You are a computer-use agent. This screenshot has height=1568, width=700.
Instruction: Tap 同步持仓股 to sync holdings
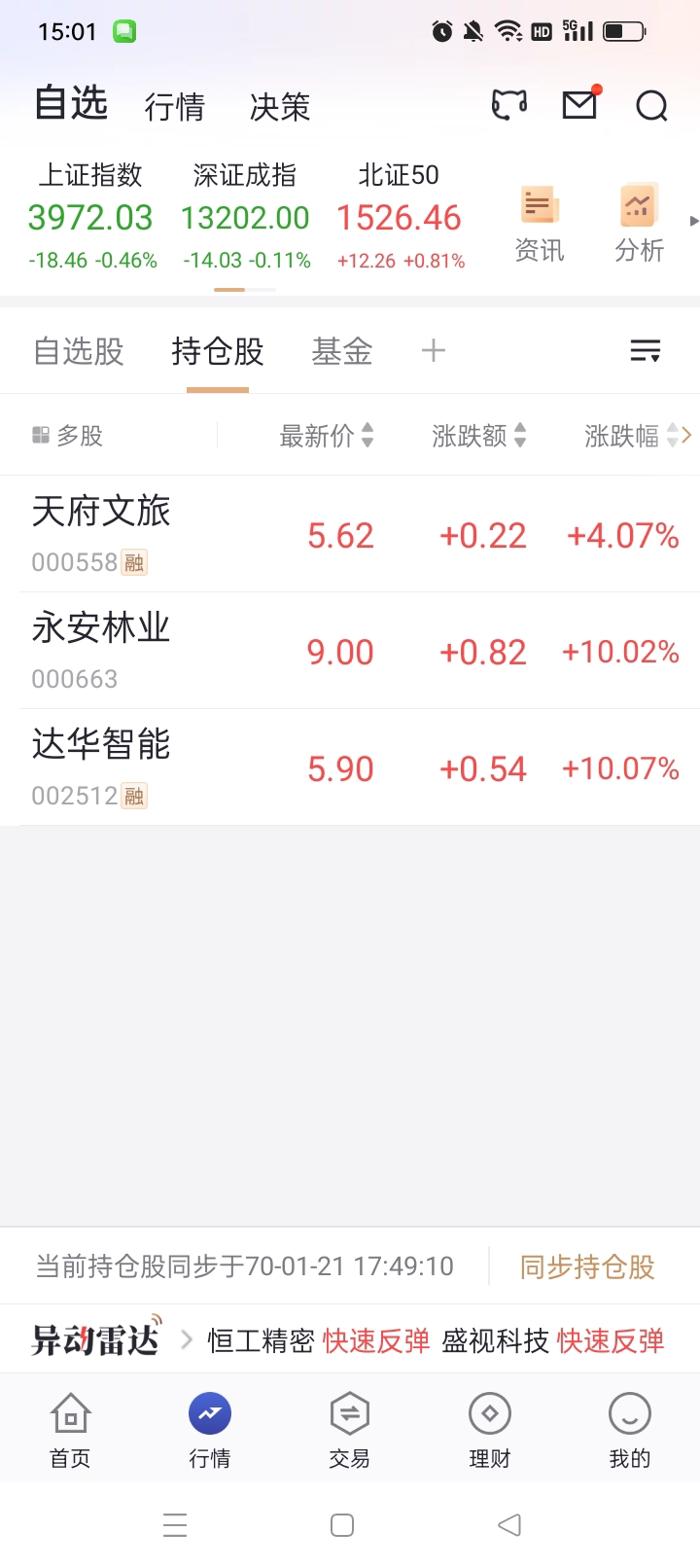pos(587,1266)
